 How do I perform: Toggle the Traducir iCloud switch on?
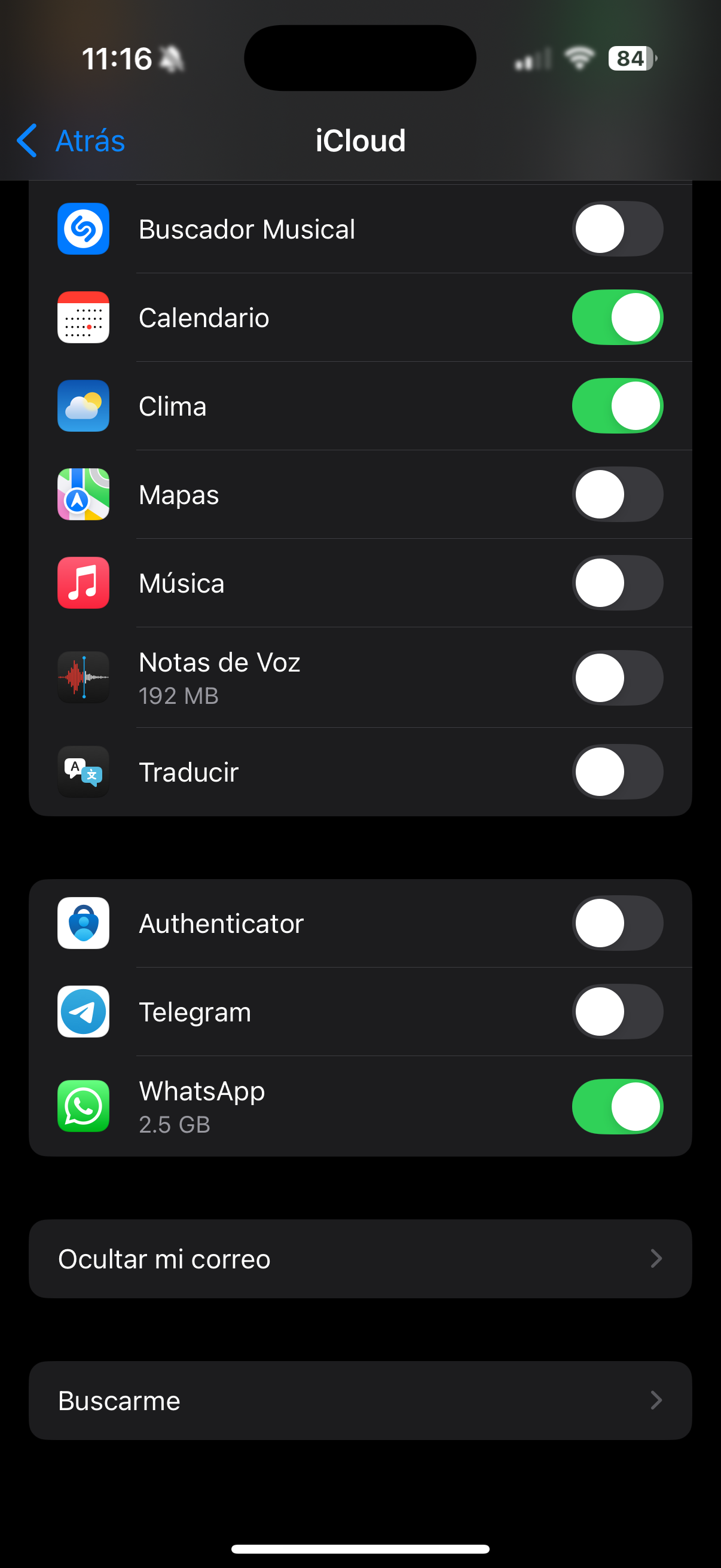(x=617, y=772)
